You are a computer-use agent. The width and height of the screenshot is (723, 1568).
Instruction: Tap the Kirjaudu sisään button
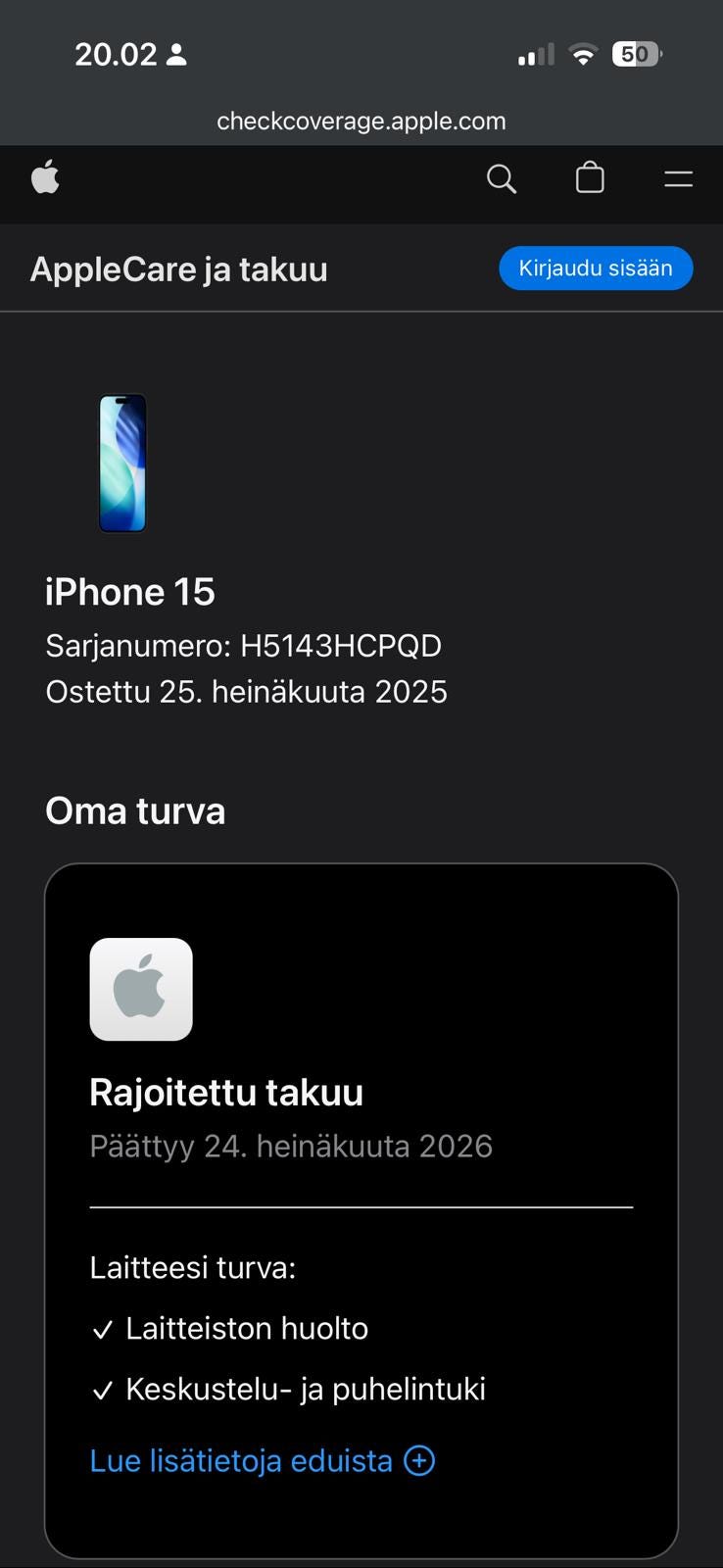[x=596, y=269]
